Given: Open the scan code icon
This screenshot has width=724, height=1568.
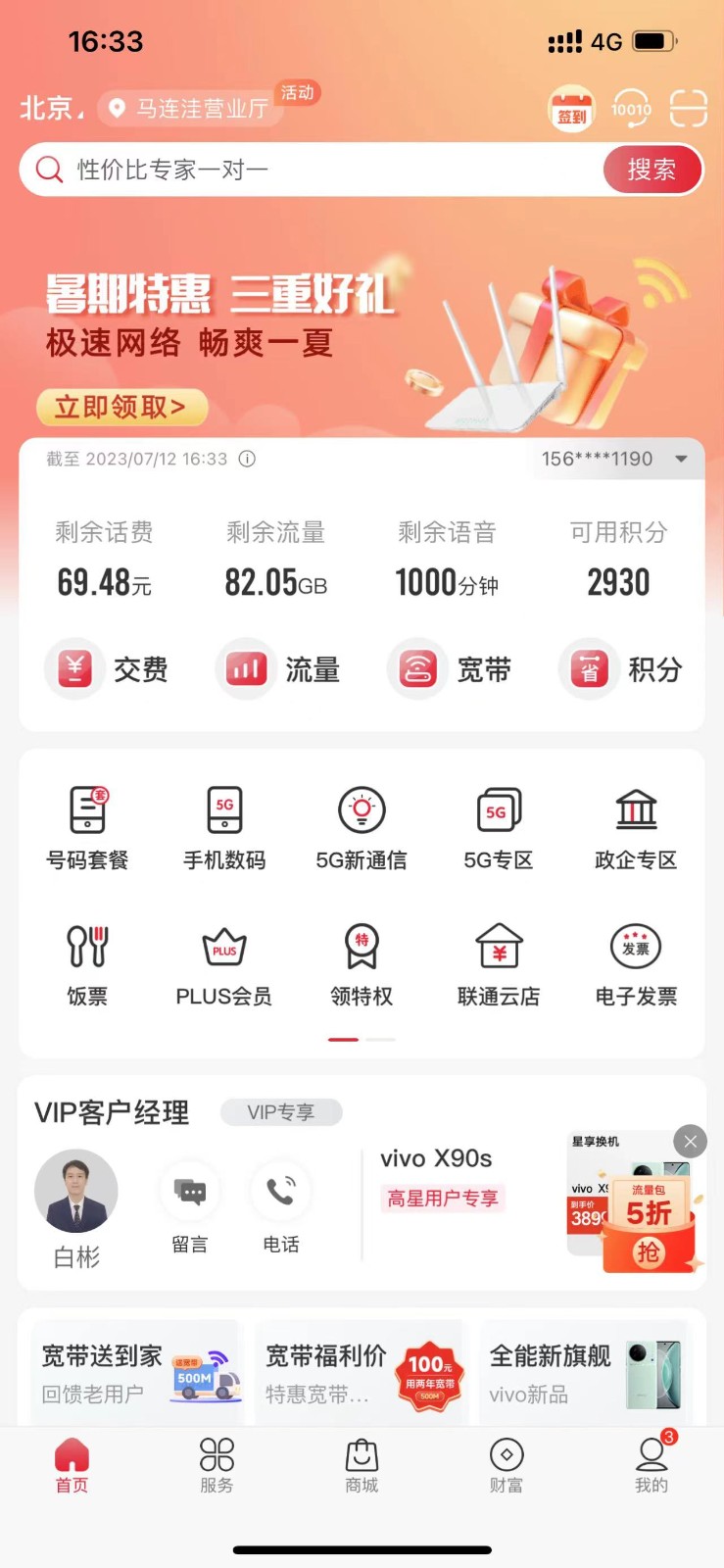Looking at the screenshot, I should tap(688, 109).
